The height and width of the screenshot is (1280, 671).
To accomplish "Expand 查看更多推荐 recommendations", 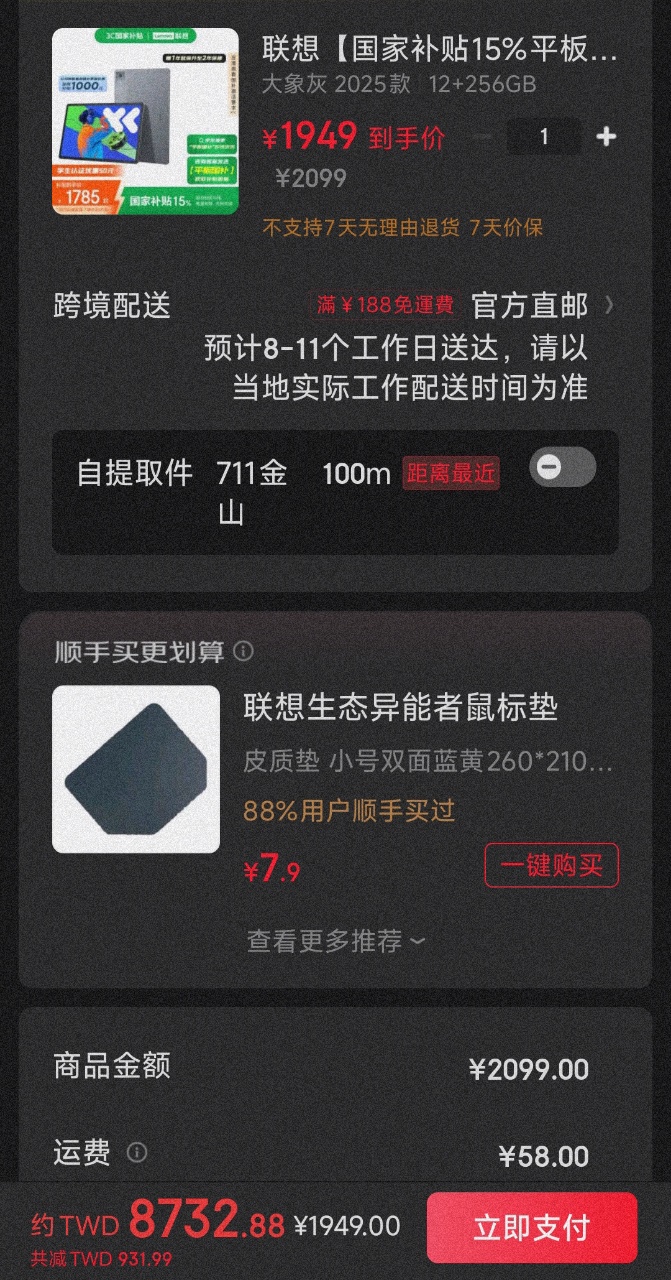I will pyautogui.click(x=336, y=941).
